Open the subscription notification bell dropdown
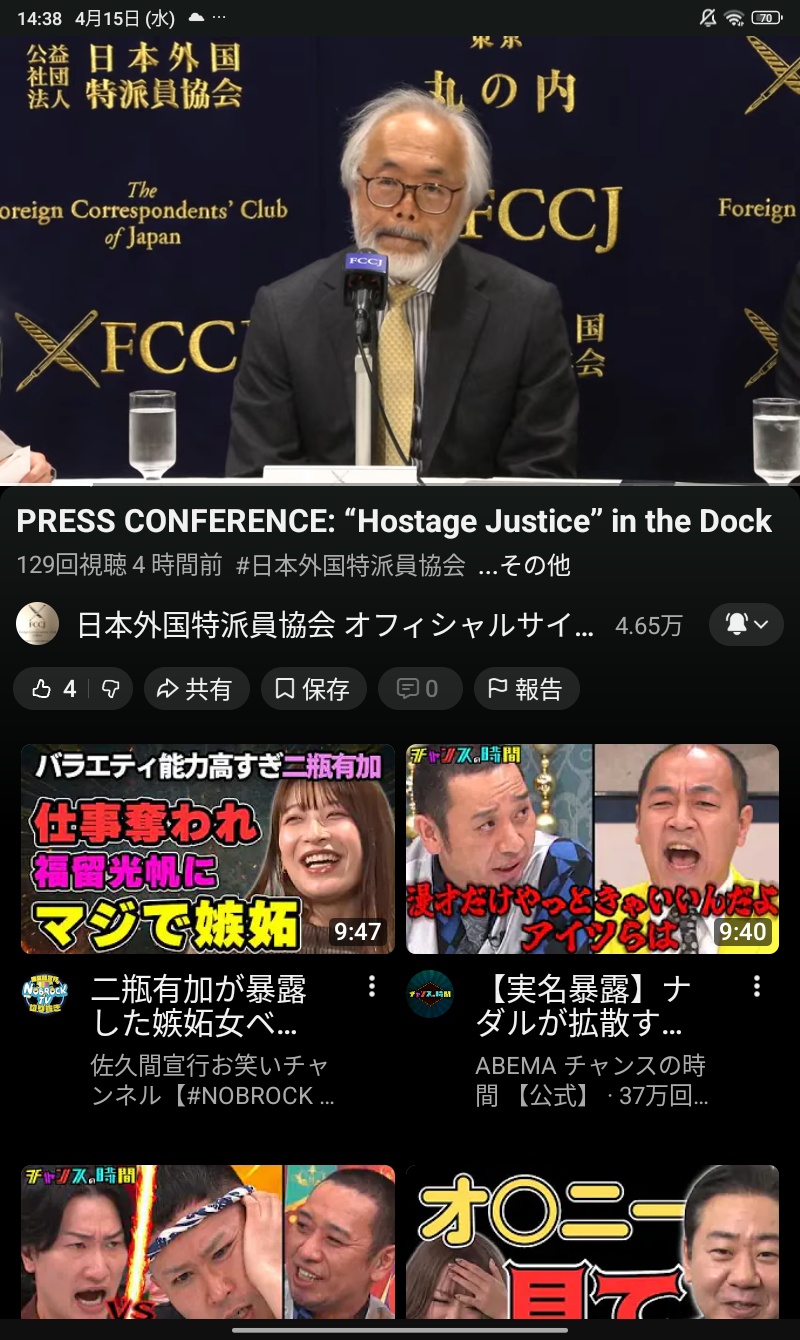800x1340 pixels. click(746, 625)
